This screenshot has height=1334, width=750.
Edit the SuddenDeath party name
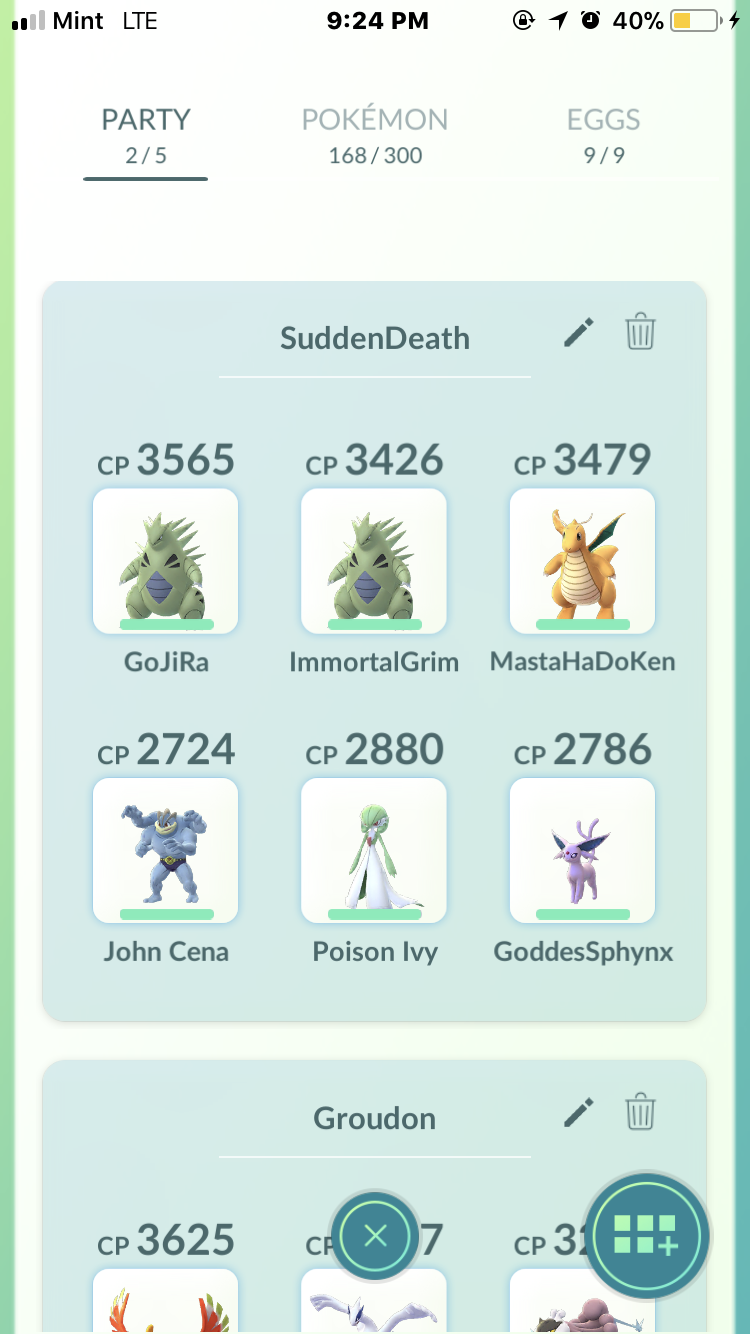[579, 332]
